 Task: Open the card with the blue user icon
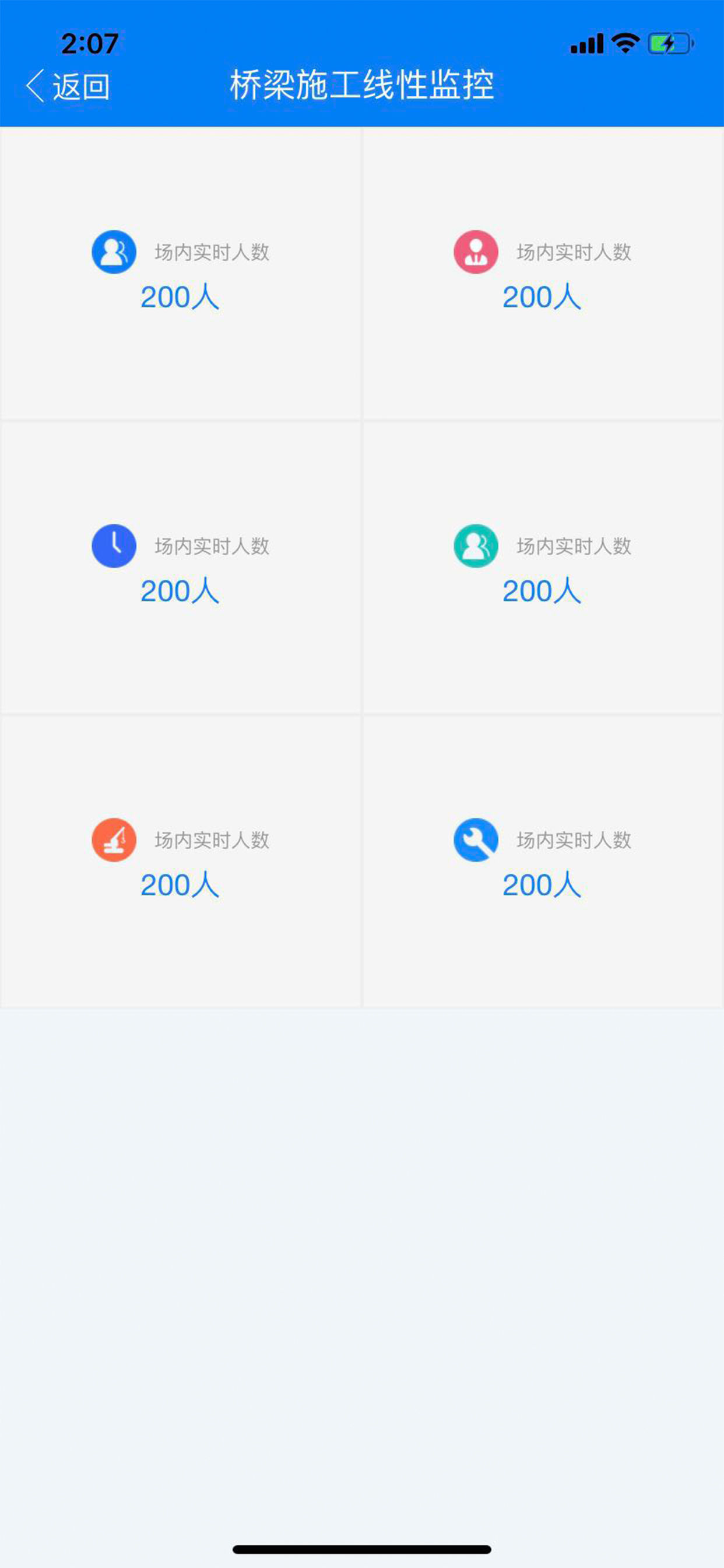pos(180,272)
